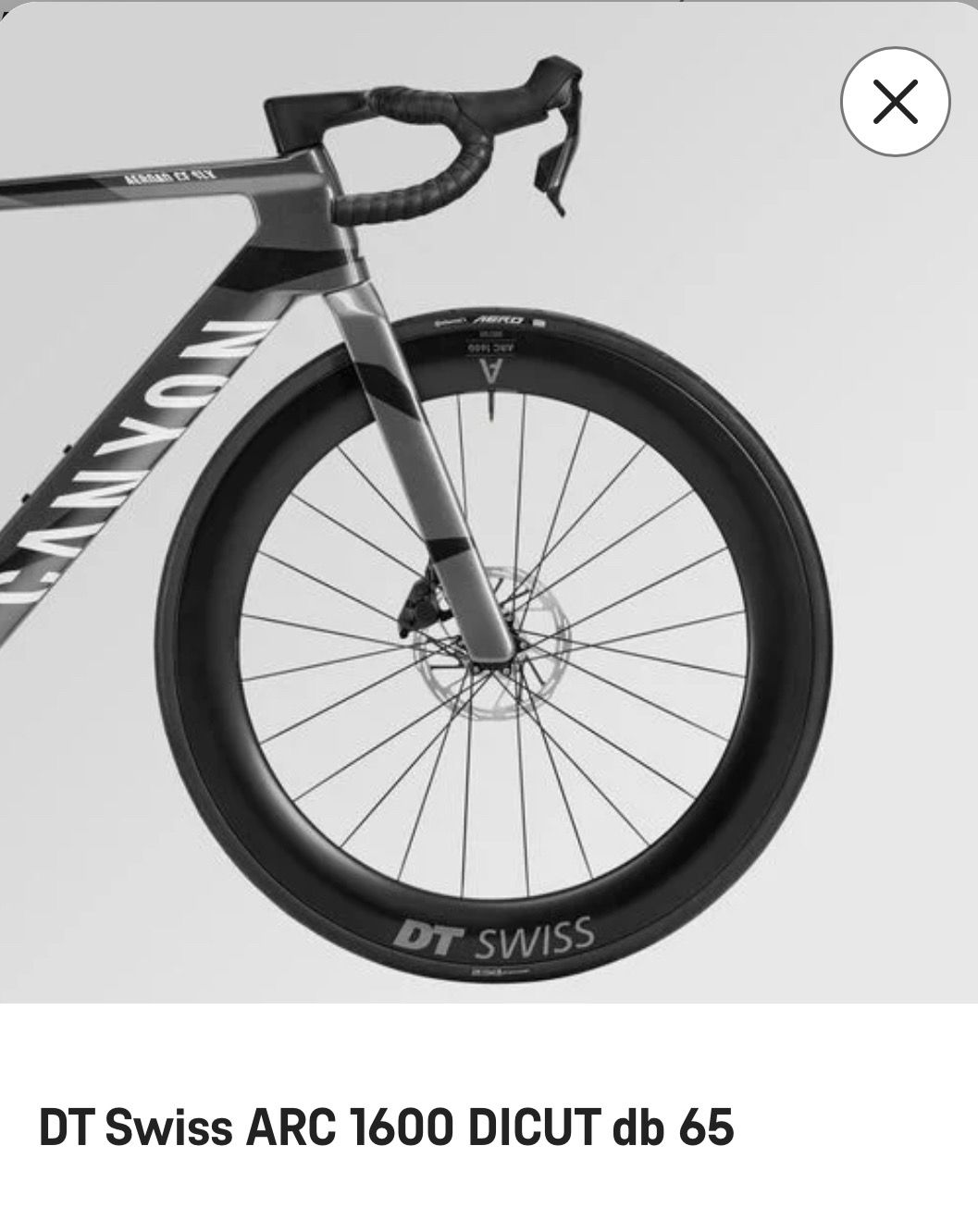Close the image lightbox with the X
Screen dimensions: 978x1232
pyautogui.click(x=894, y=101)
